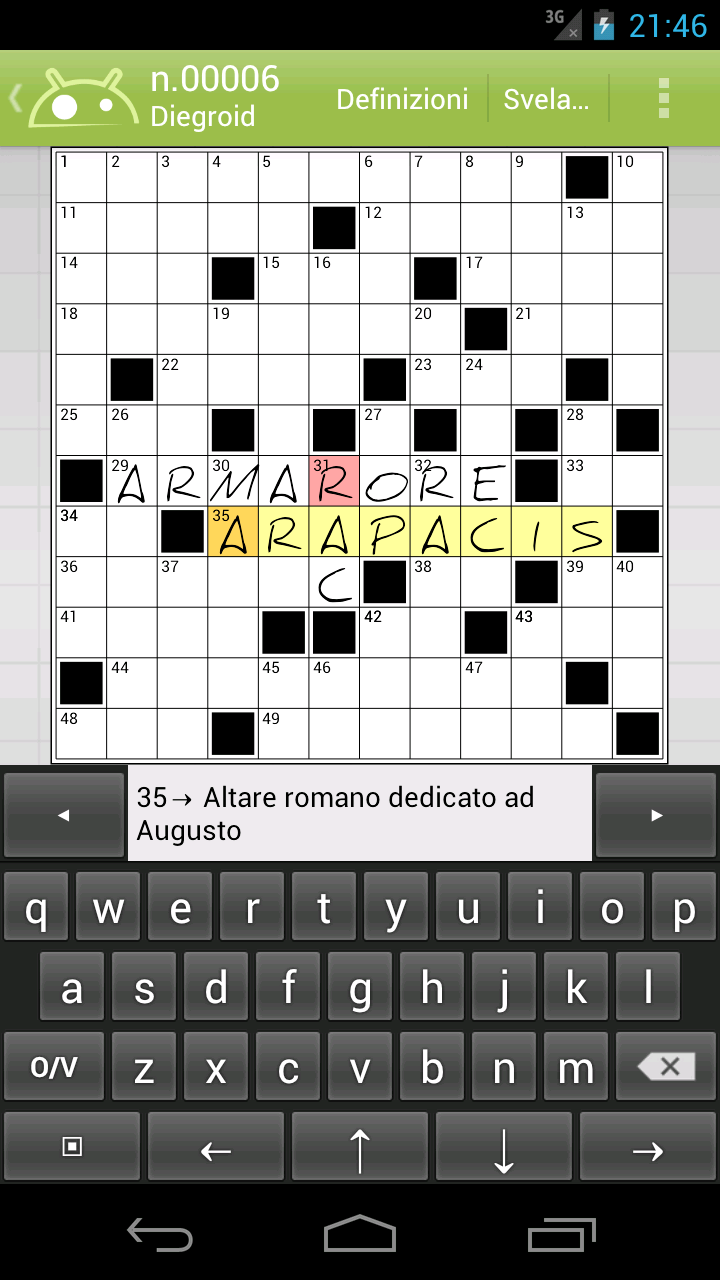This screenshot has width=720, height=1280.
Task: Select crossword cell number 12
Action: tap(384, 227)
